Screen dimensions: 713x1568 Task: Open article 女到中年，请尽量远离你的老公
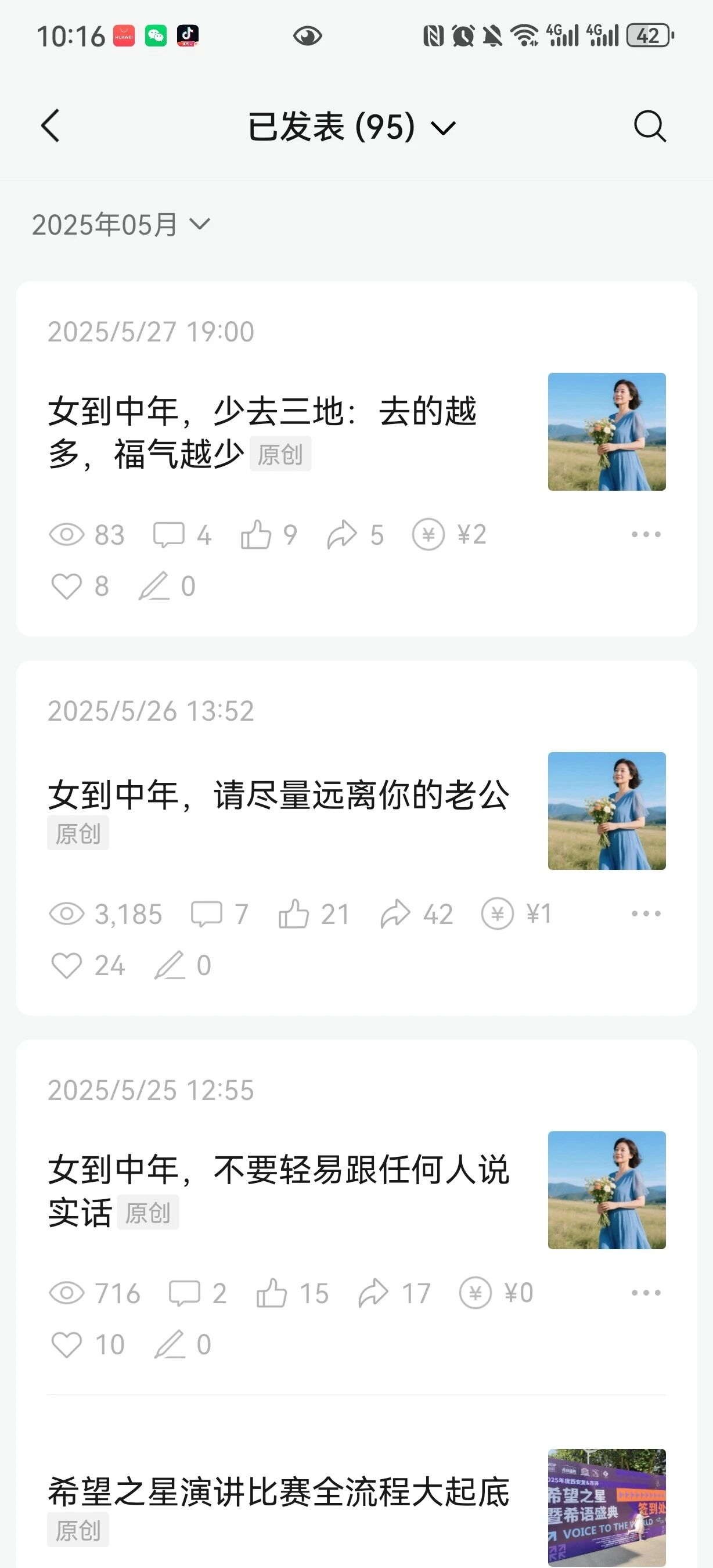(278, 795)
